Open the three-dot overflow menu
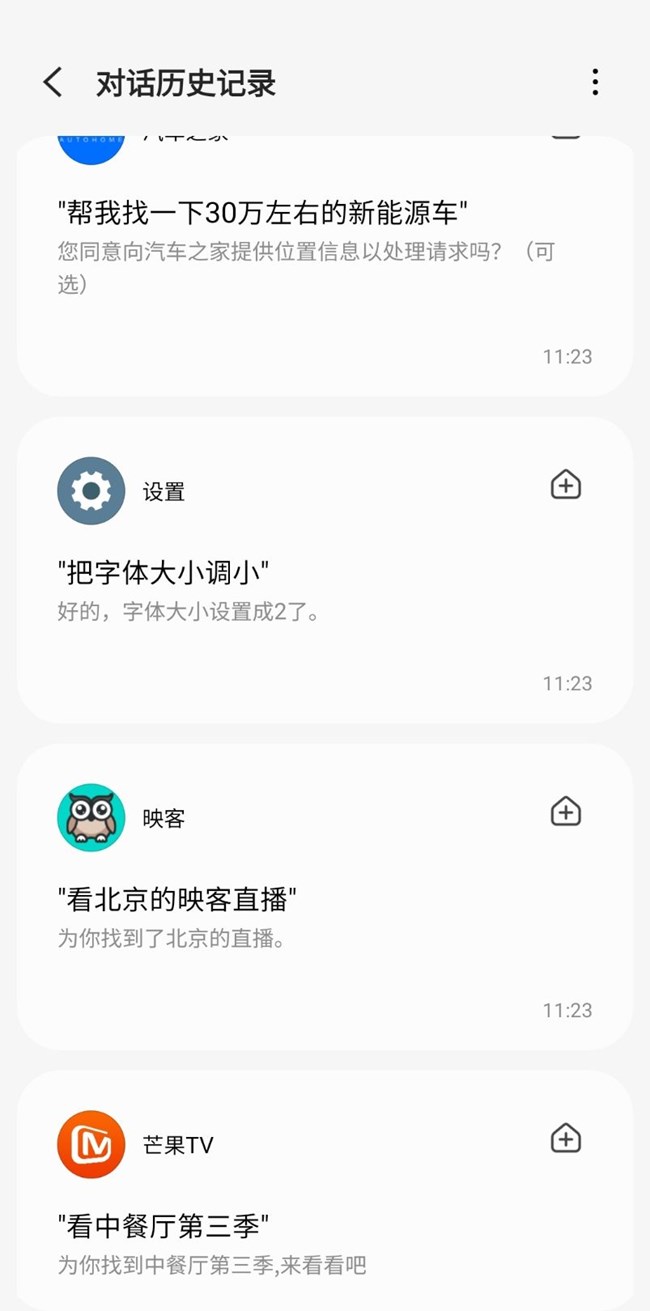 (595, 82)
